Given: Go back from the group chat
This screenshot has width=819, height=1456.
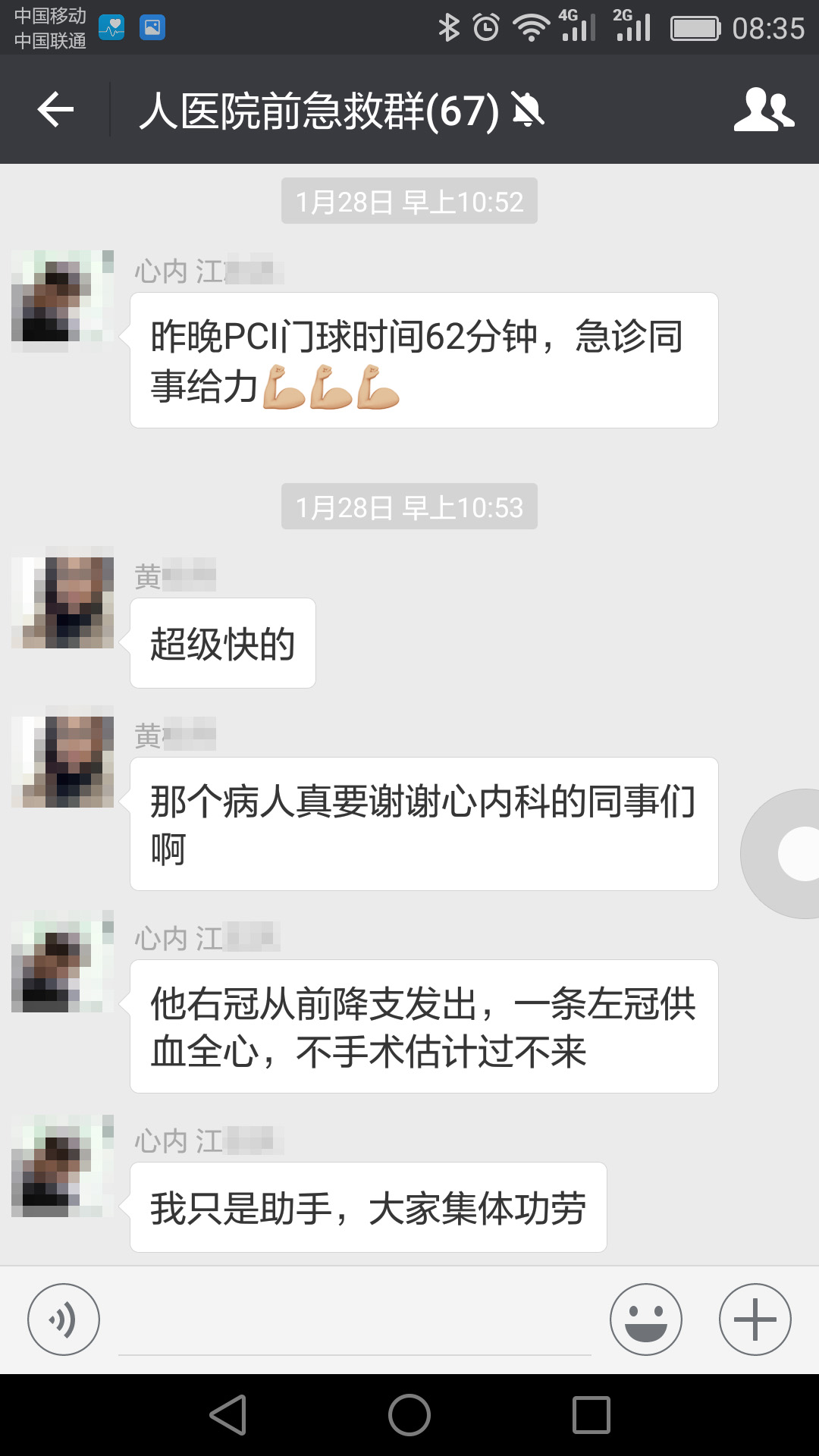Looking at the screenshot, I should [55, 110].
